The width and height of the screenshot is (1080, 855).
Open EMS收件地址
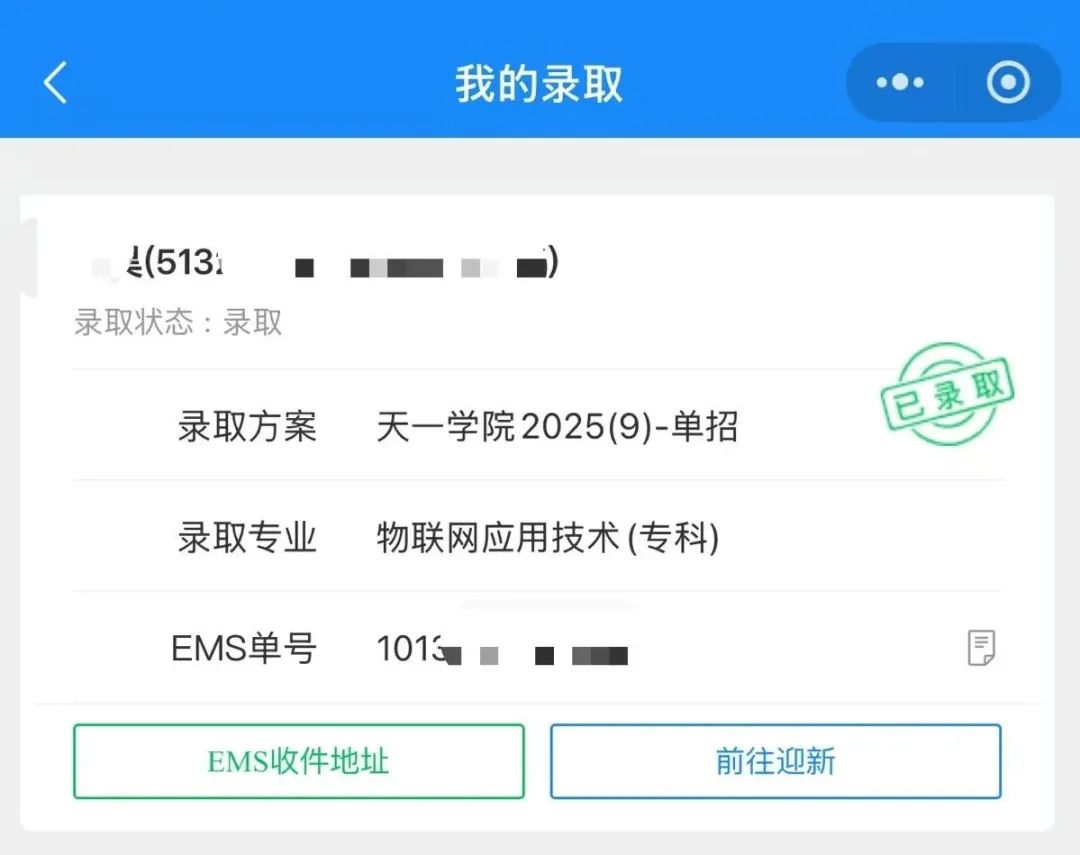tap(298, 762)
